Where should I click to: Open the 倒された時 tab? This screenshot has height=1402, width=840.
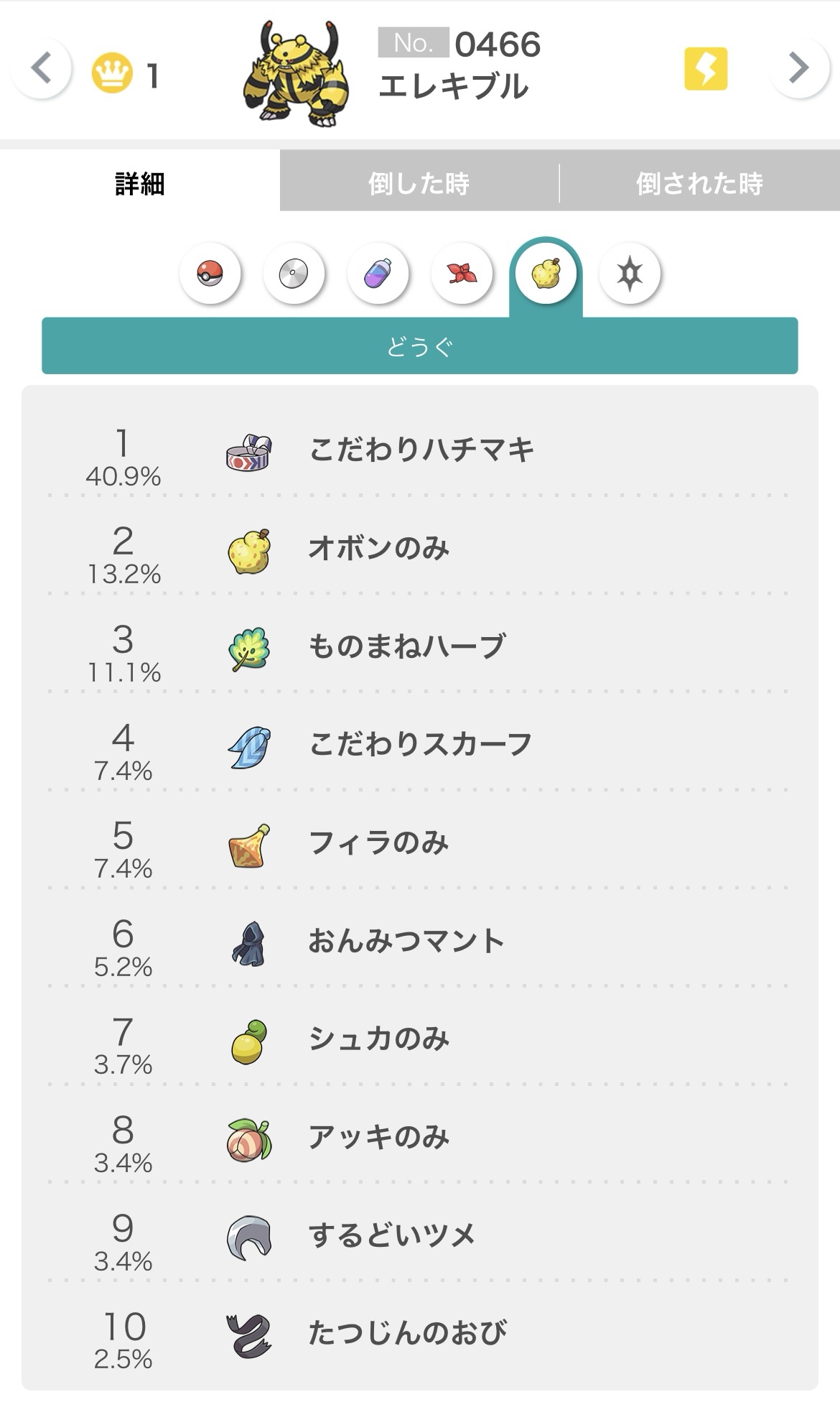point(699,183)
